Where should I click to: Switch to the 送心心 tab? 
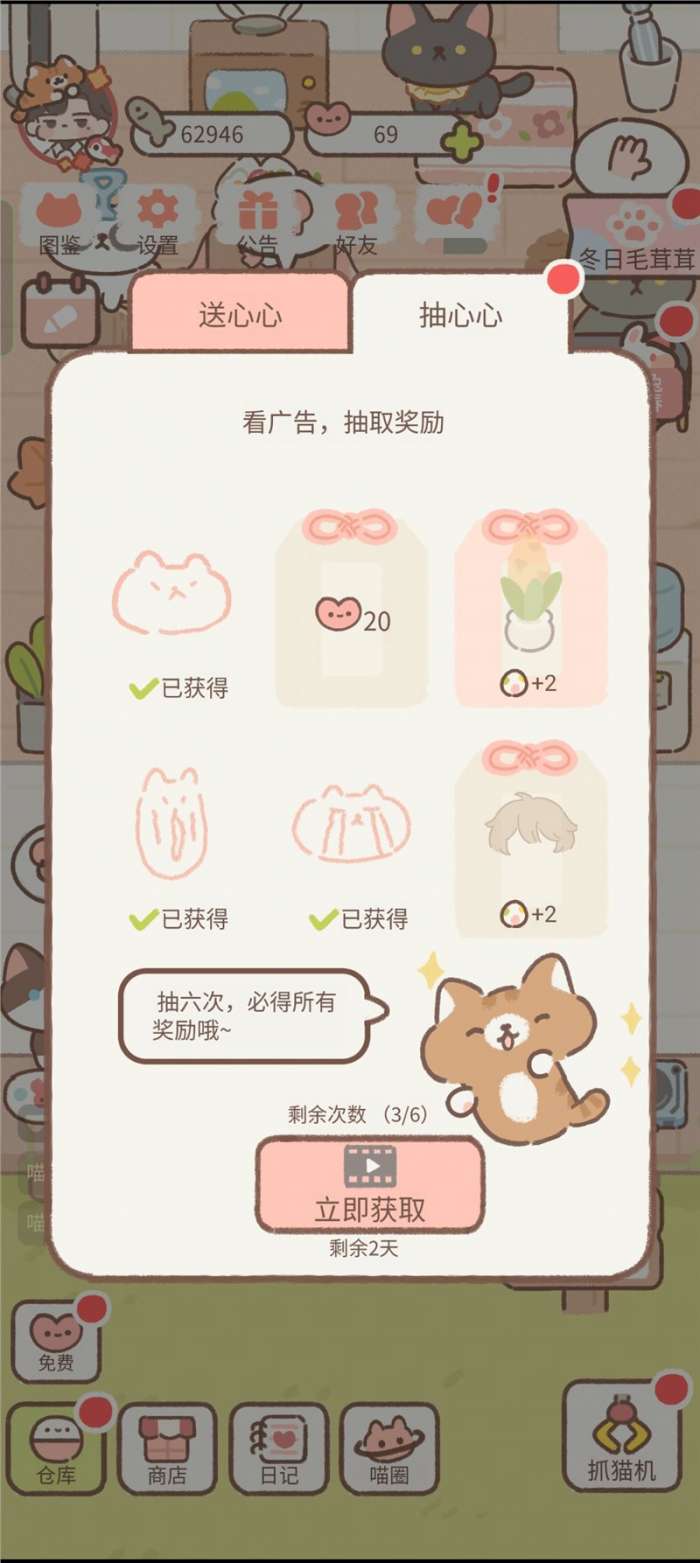(239, 314)
